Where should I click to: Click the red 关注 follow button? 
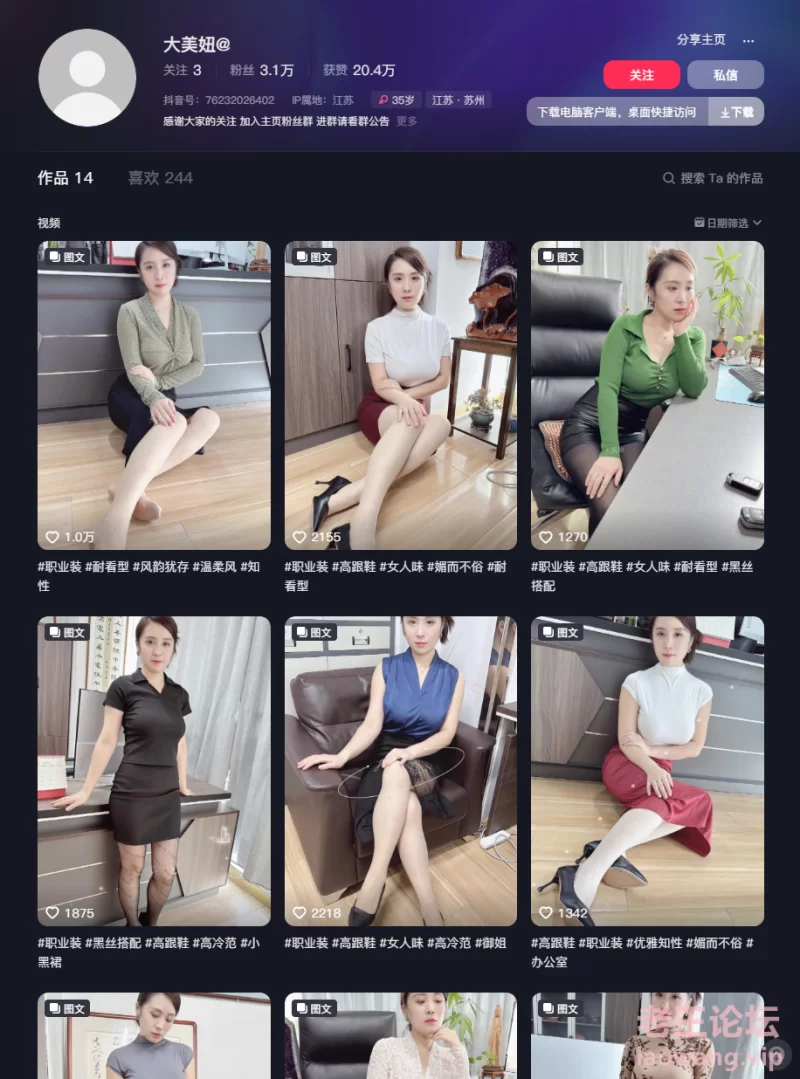tap(641, 75)
